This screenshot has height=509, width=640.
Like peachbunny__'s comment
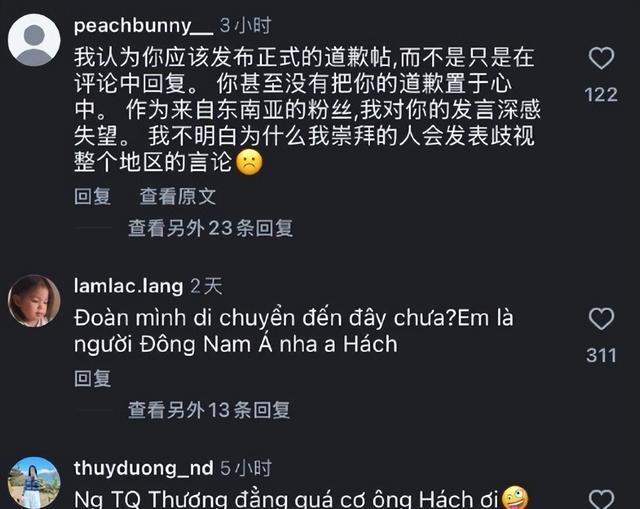click(601, 59)
